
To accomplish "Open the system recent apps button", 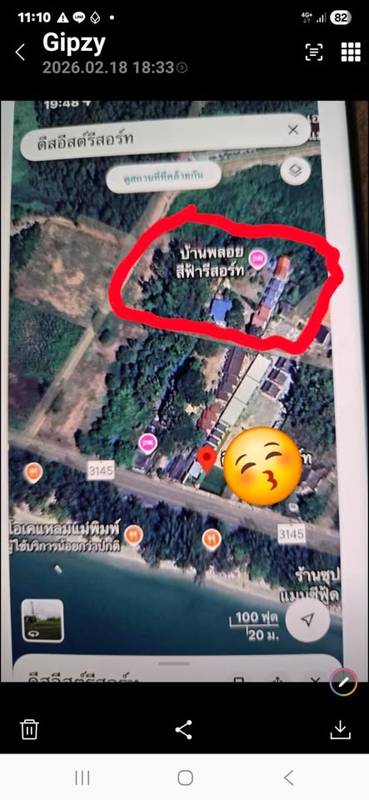I will point(82,778).
